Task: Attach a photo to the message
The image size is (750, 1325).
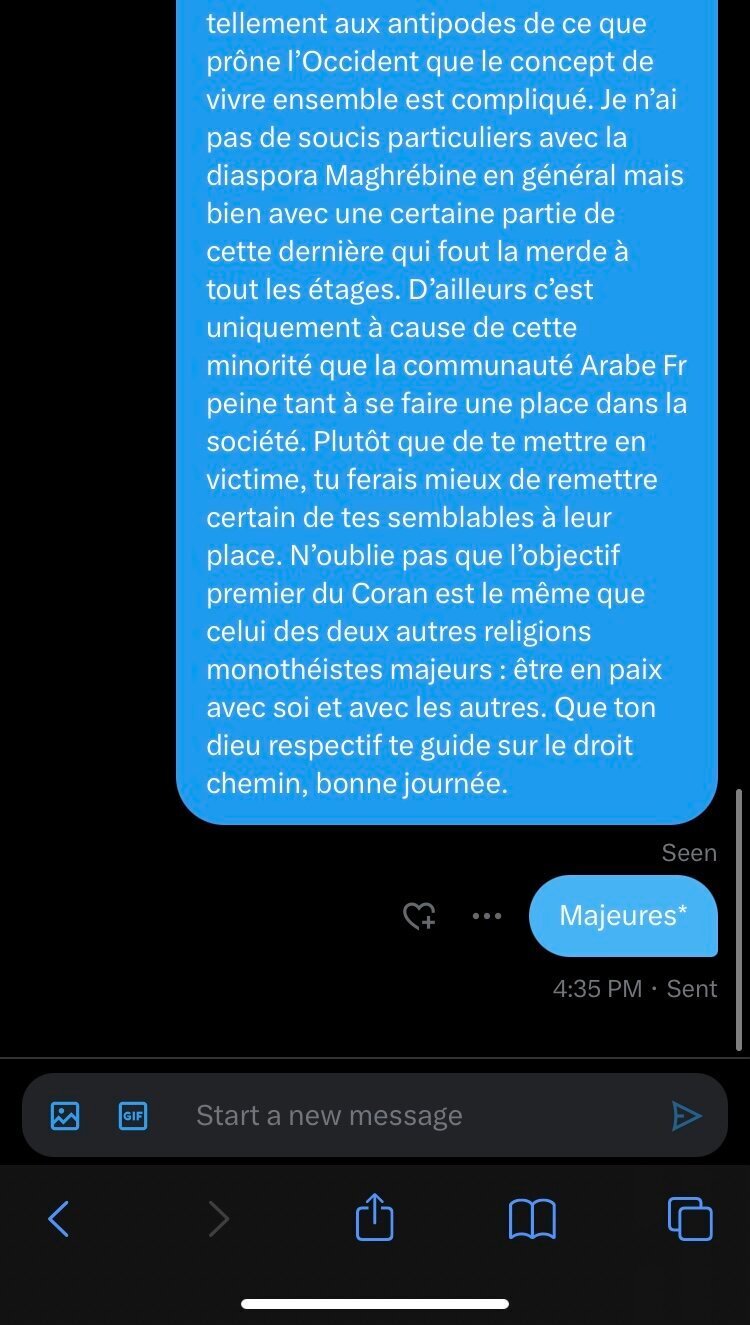Action: [65, 1115]
